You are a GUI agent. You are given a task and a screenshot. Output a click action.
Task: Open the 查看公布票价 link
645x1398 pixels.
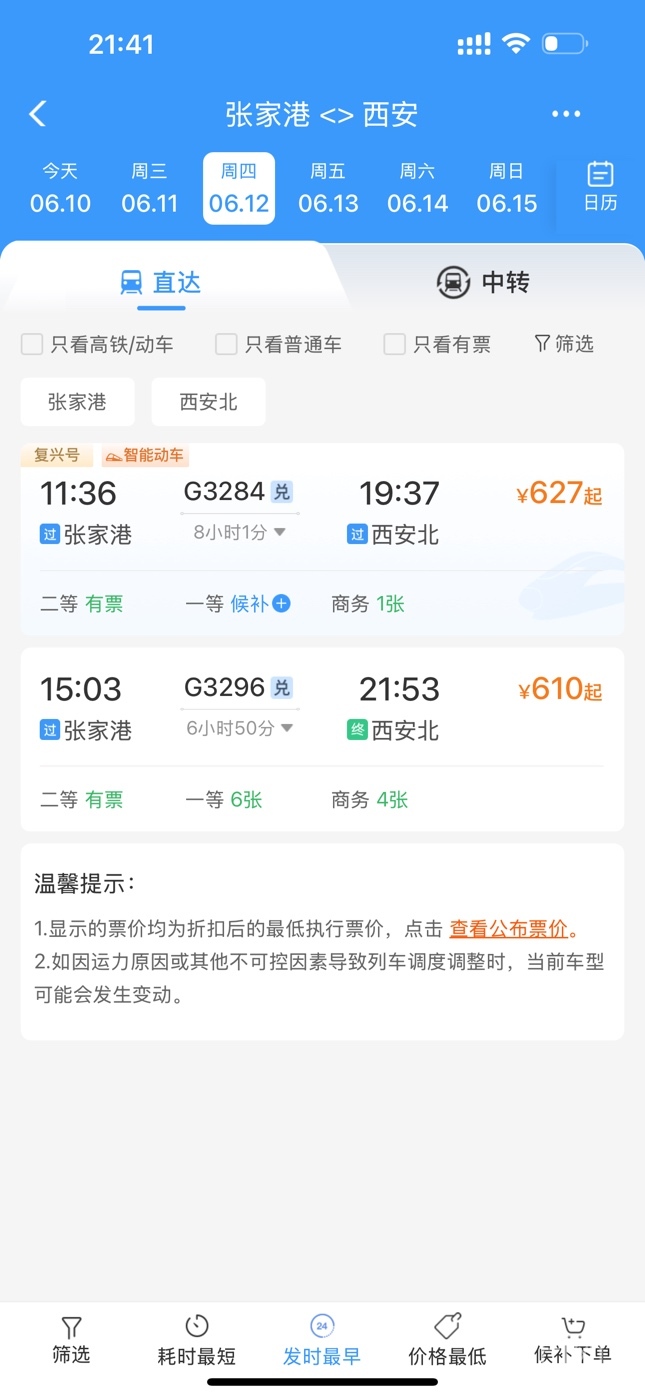508,929
